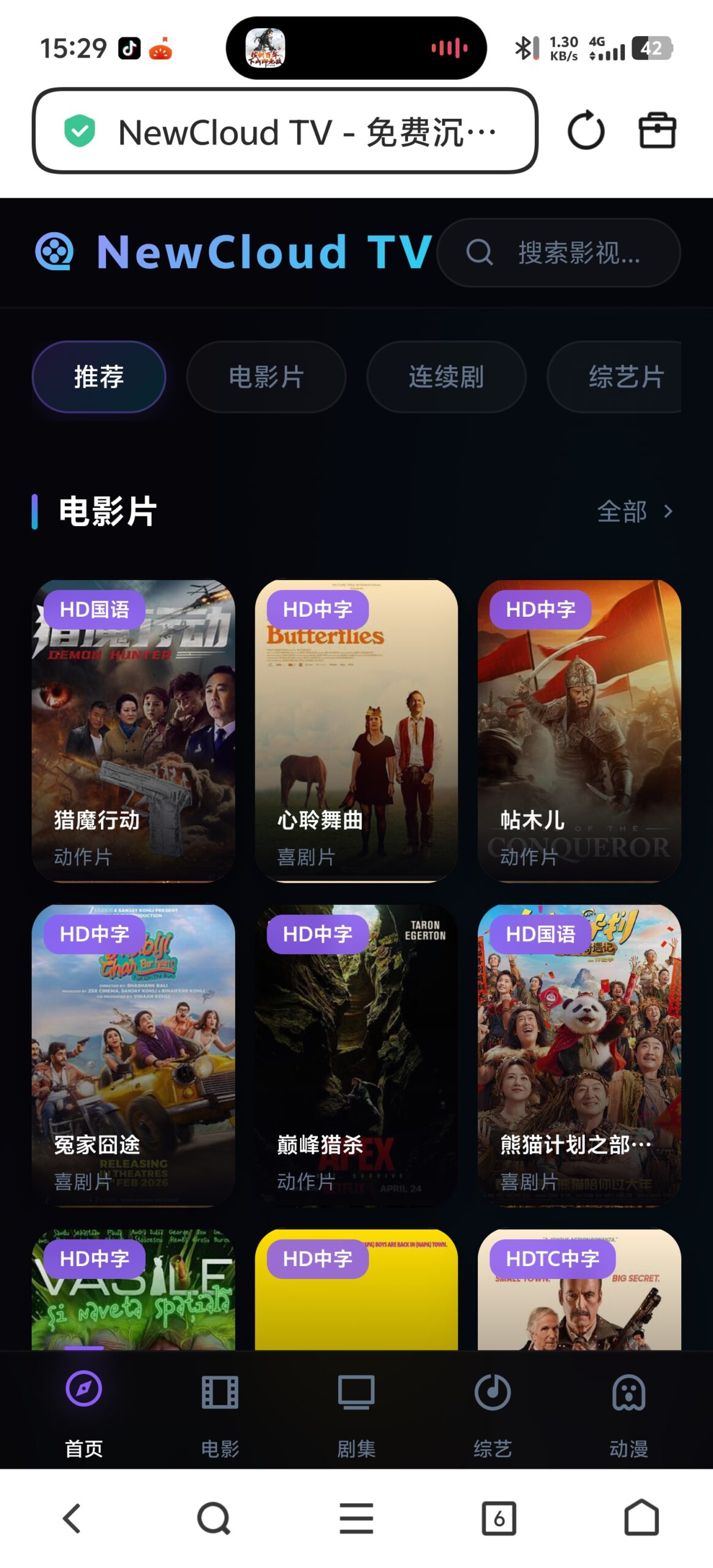
Task: Tap the 搜索影视 search input field
Action: click(x=560, y=253)
